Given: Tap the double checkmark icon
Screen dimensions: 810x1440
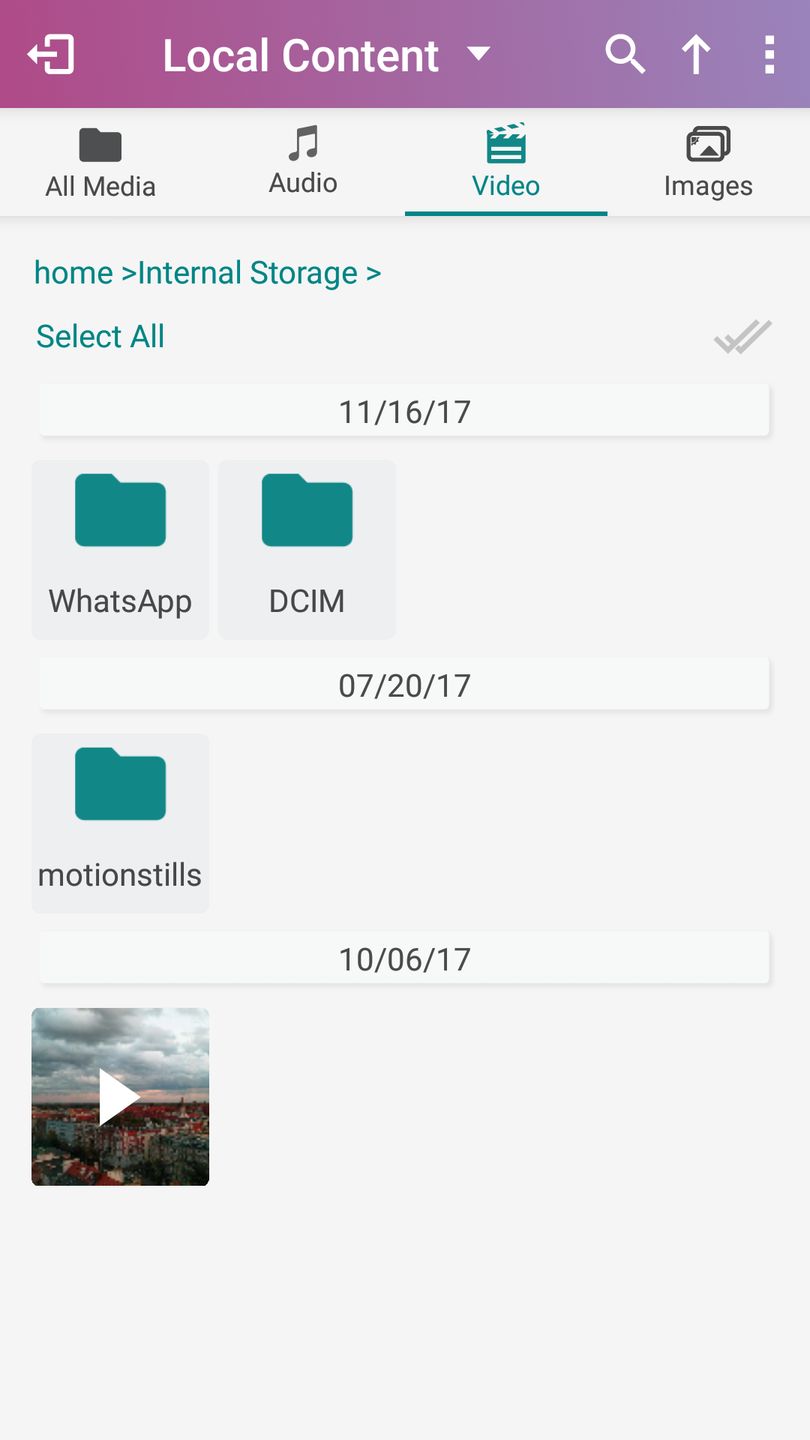Looking at the screenshot, I should [x=742, y=337].
